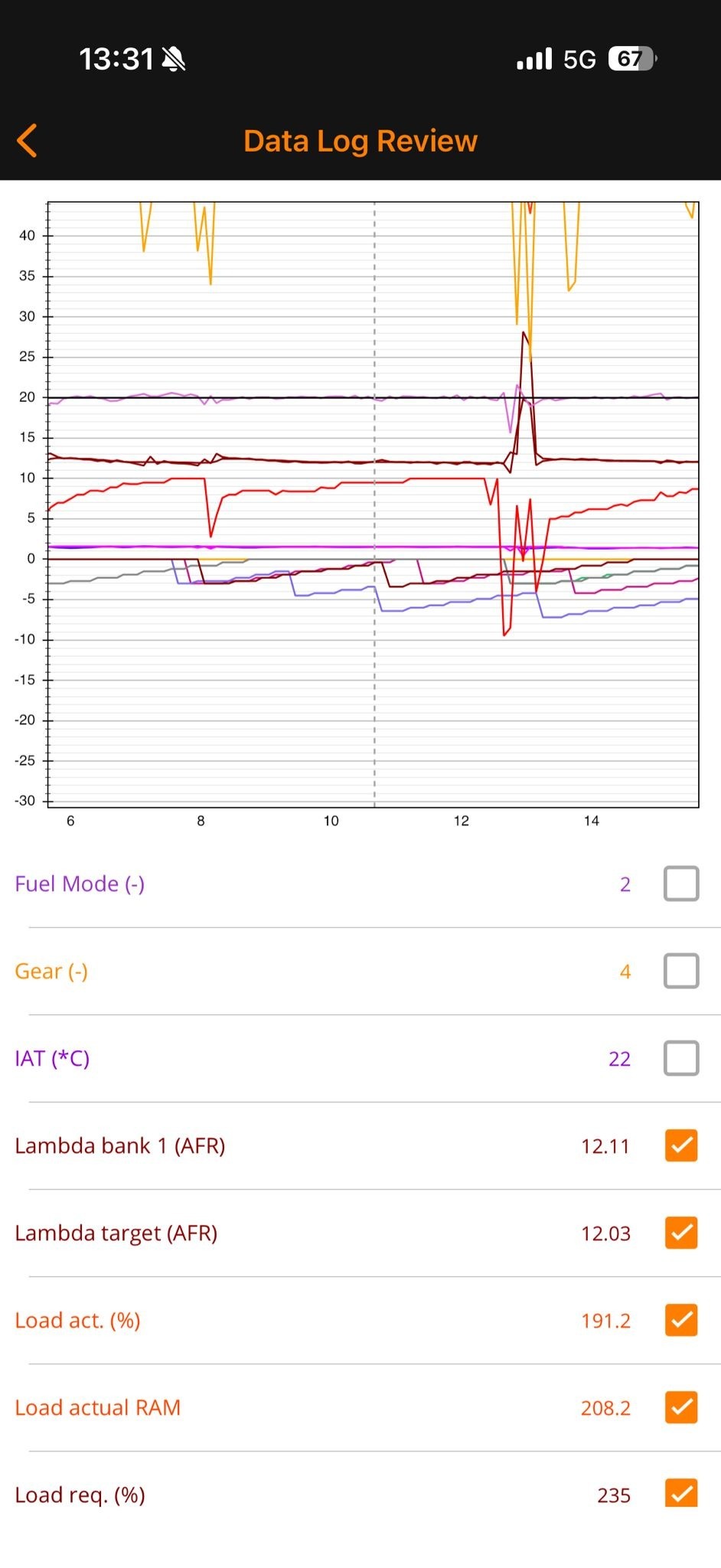Deselect Lambda target (AFR) checkbox

pos(681,1233)
